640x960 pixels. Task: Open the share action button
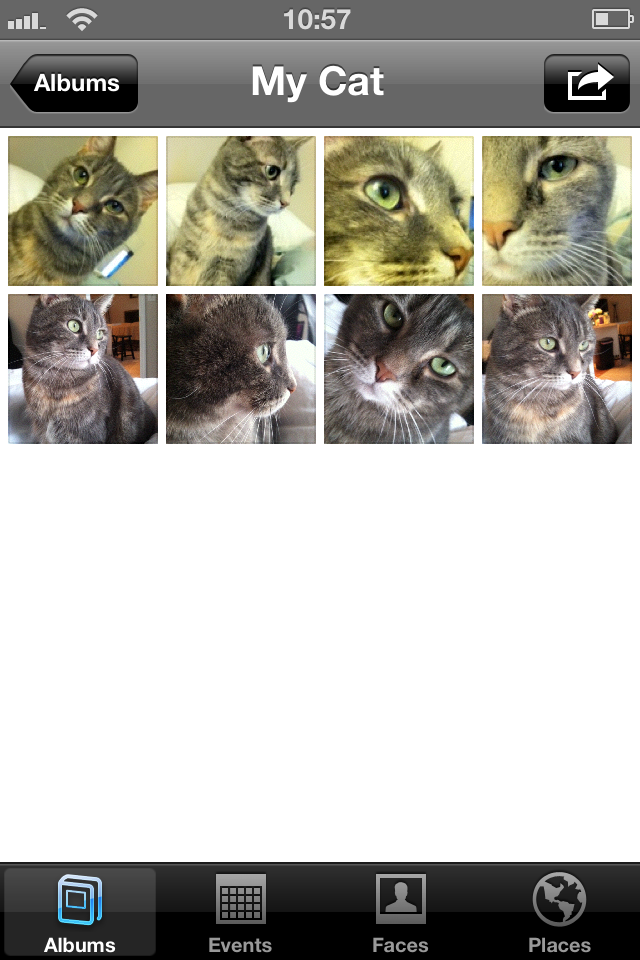point(587,84)
